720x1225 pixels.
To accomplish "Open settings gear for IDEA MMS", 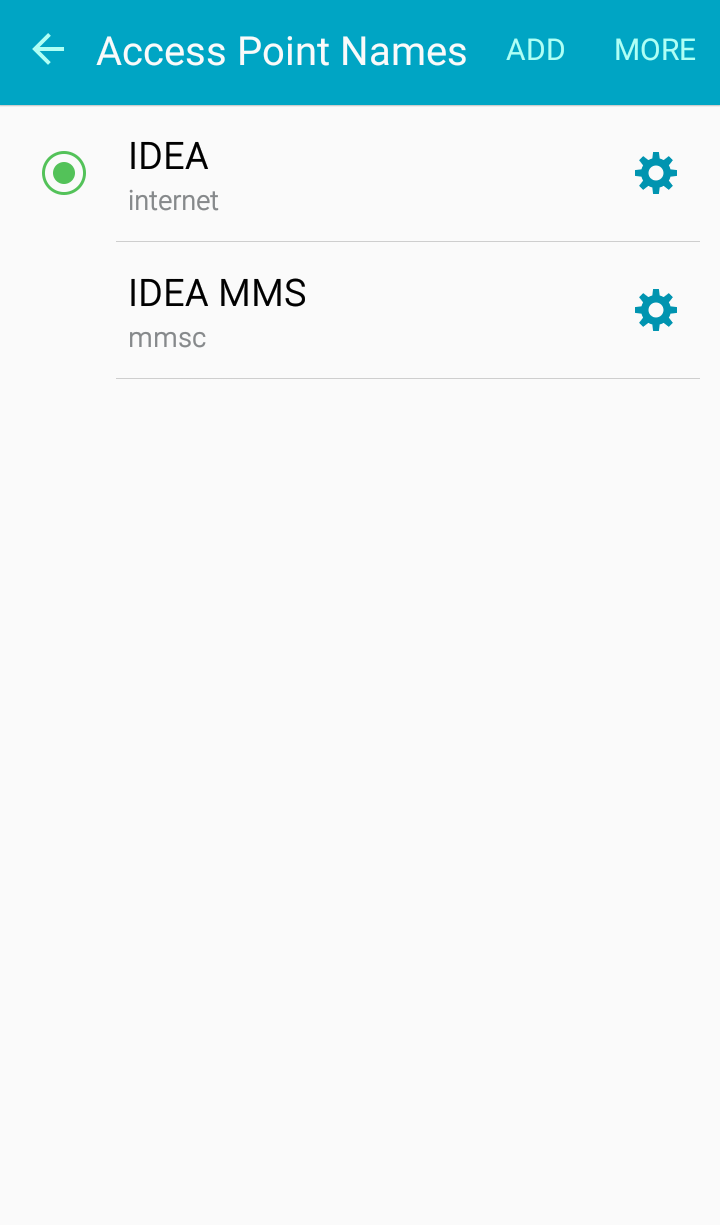I will [656, 310].
